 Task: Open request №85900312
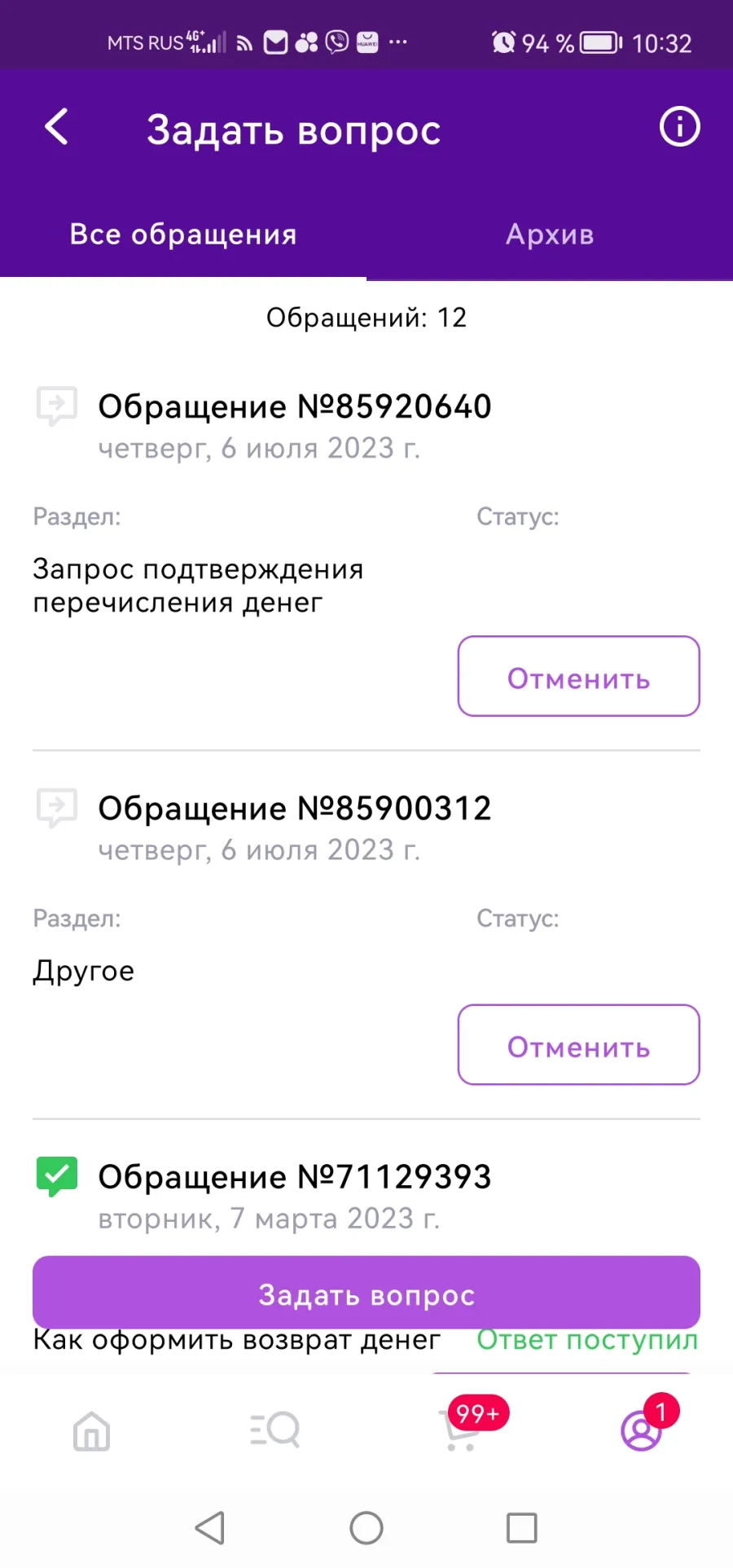coord(295,808)
